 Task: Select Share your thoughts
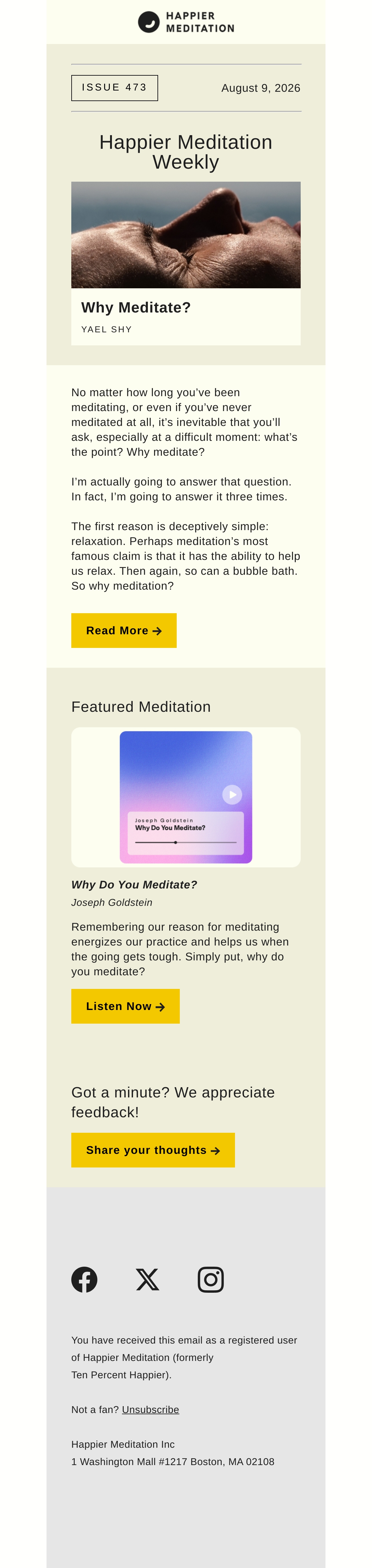[153, 1150]
